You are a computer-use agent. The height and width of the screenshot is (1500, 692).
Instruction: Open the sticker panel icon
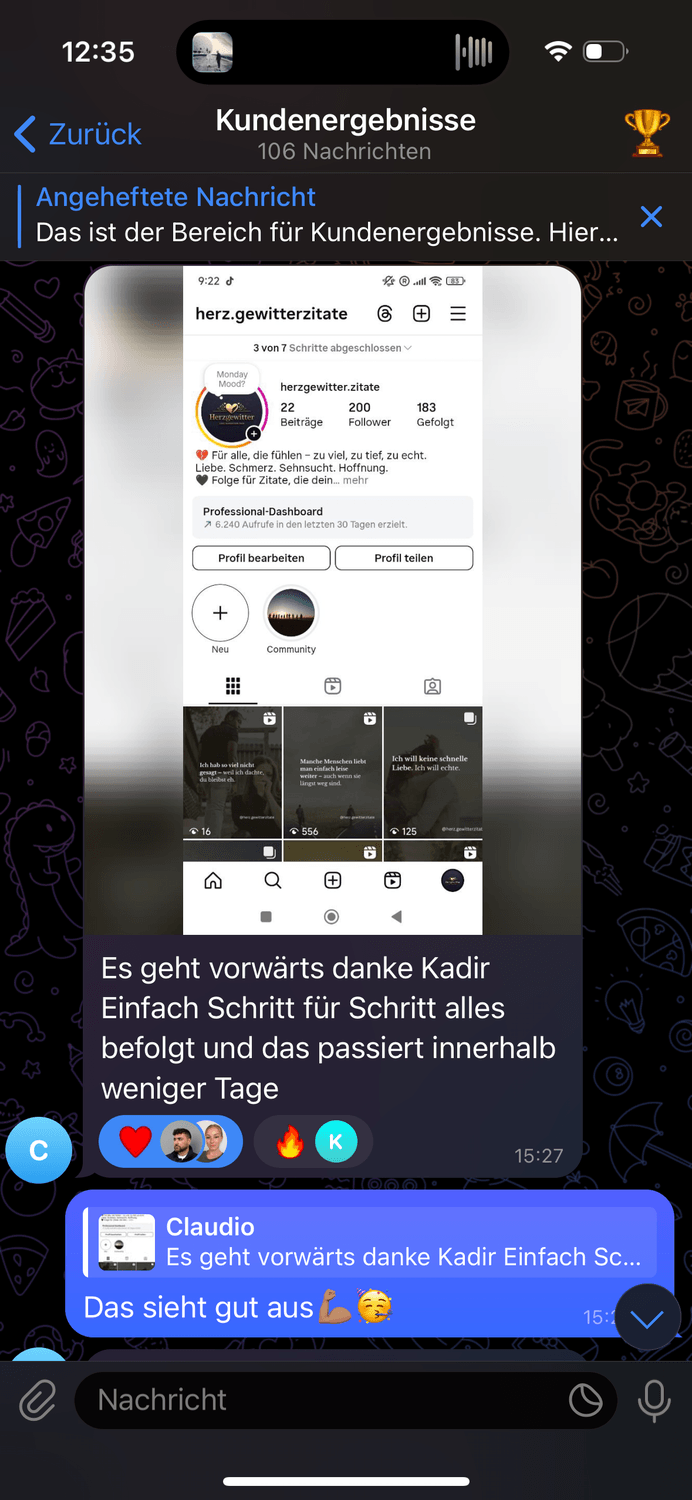point(586,1400)
